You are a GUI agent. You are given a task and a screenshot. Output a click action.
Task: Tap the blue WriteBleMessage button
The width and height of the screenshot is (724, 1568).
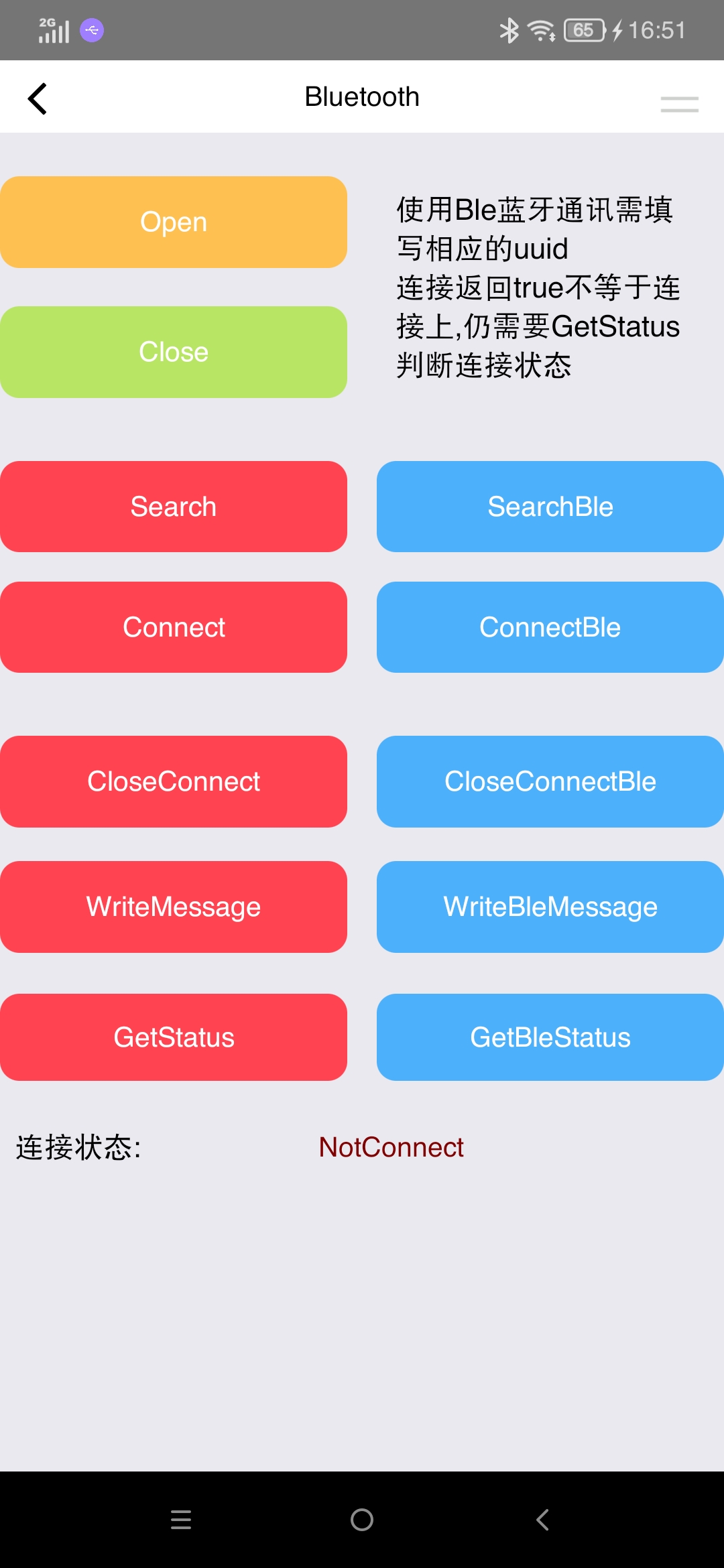click(550, 907)
